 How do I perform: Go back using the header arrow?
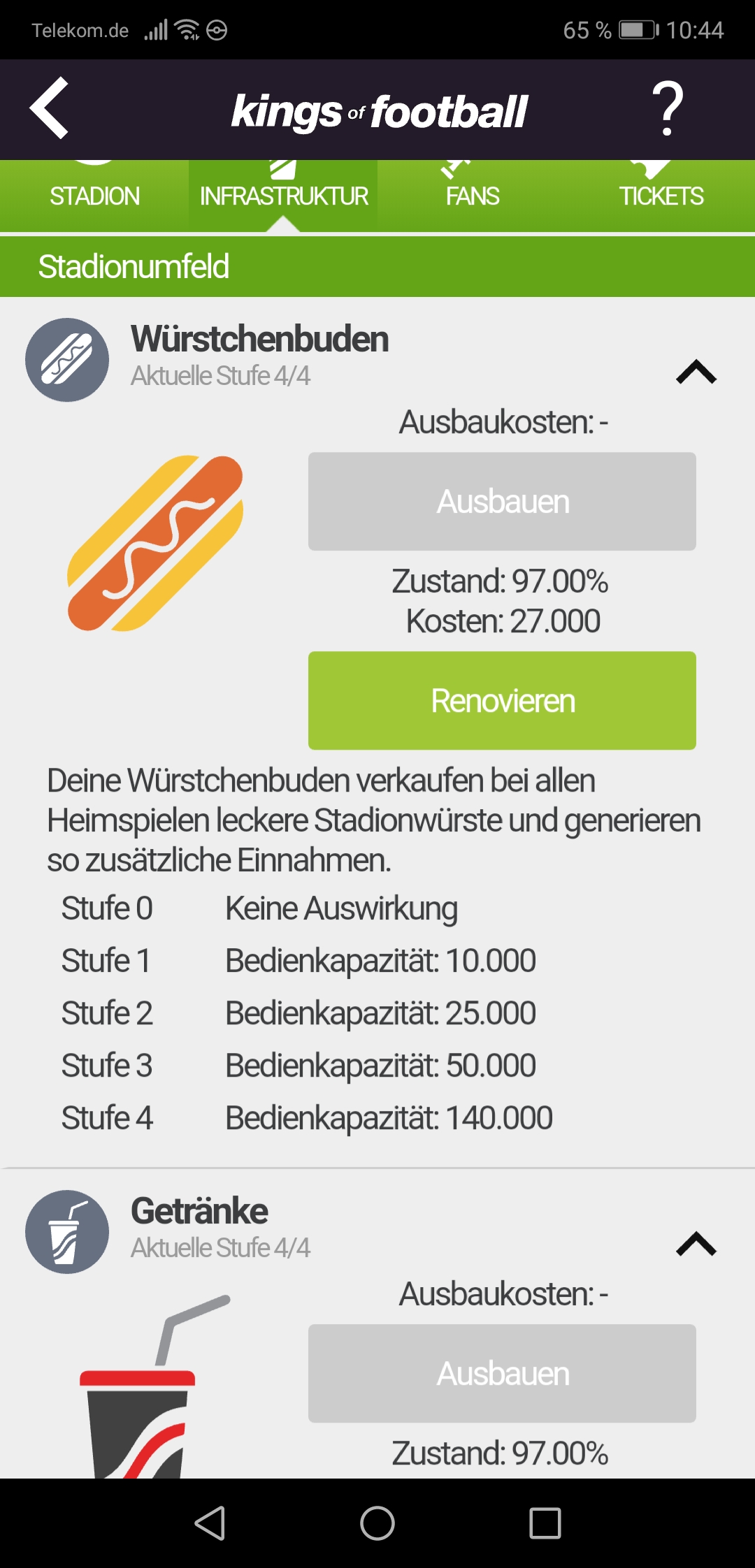[49, 108]
